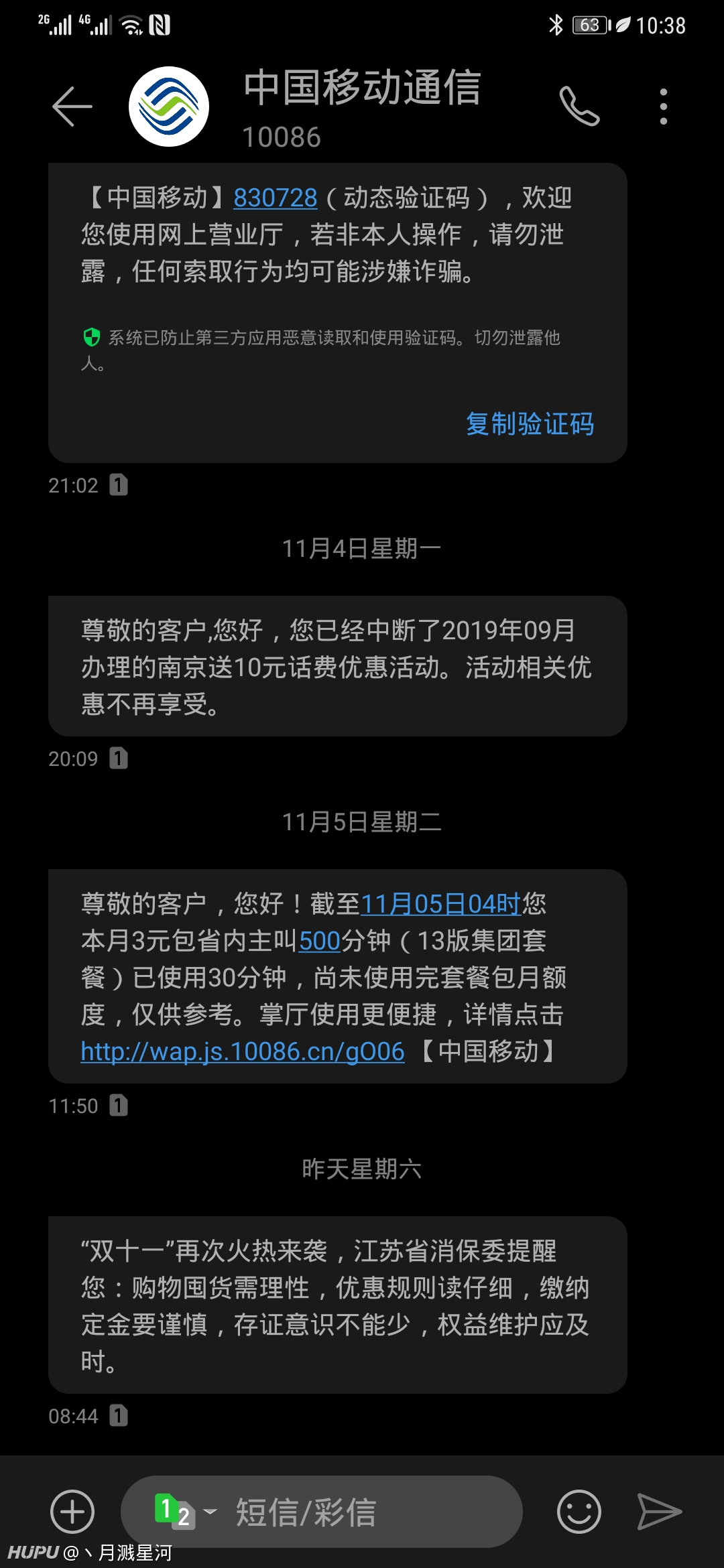724x1568 pixels.
Task: Call 10086 with the phone icon
Action: [580, 106]
